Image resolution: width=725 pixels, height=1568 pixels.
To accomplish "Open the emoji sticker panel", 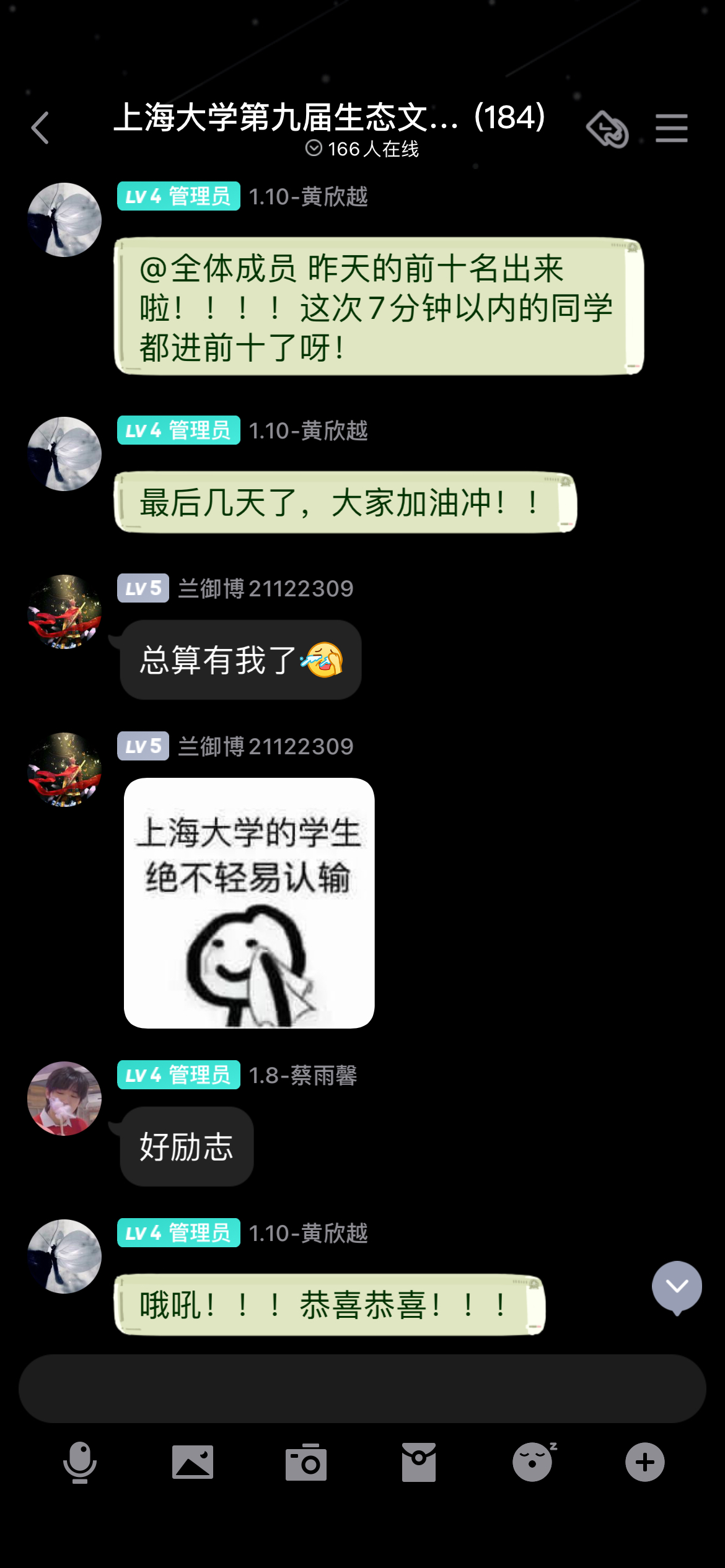I will pos(533,1463).
